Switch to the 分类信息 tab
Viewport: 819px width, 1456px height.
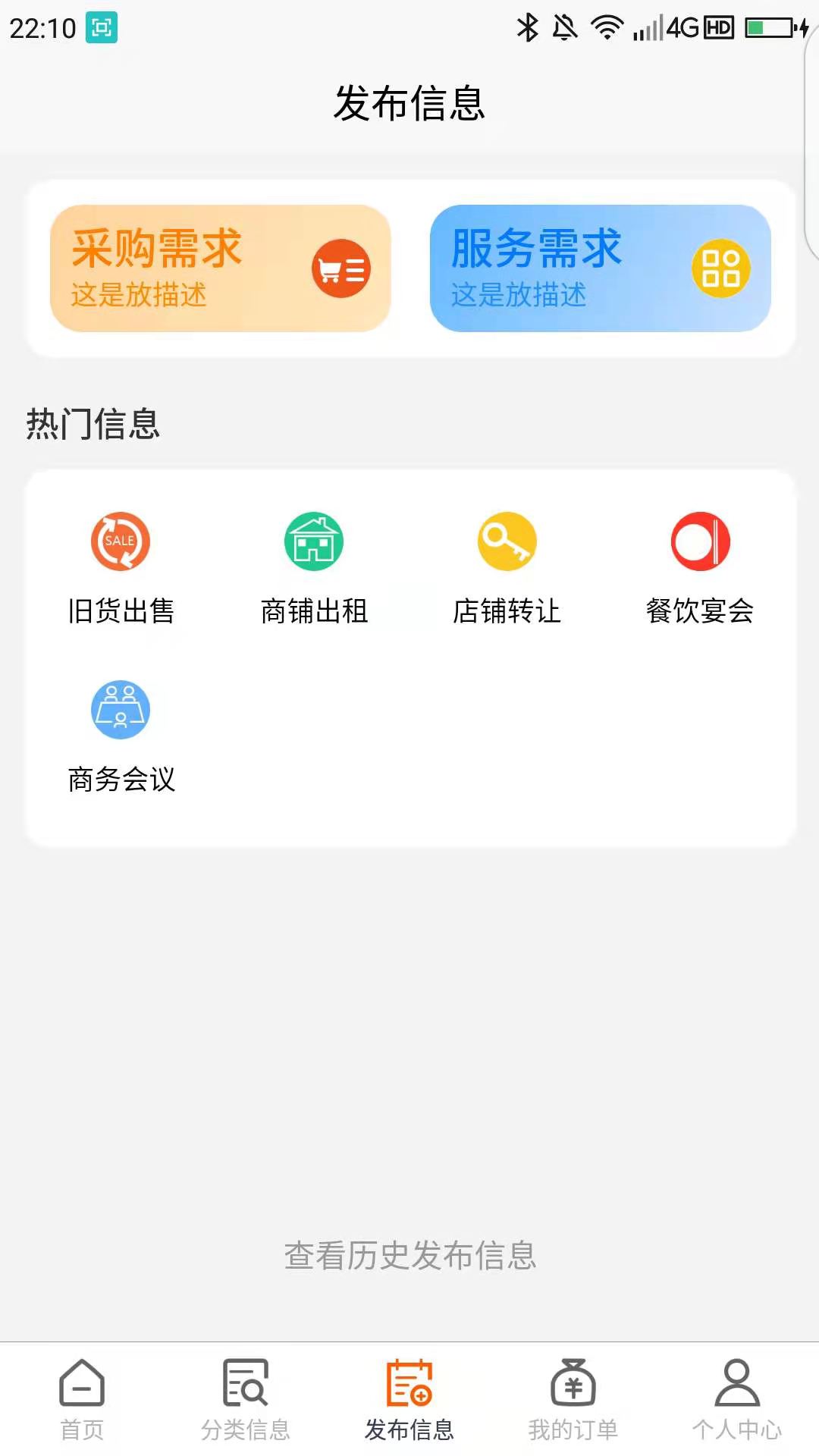tap(246, 1399)
